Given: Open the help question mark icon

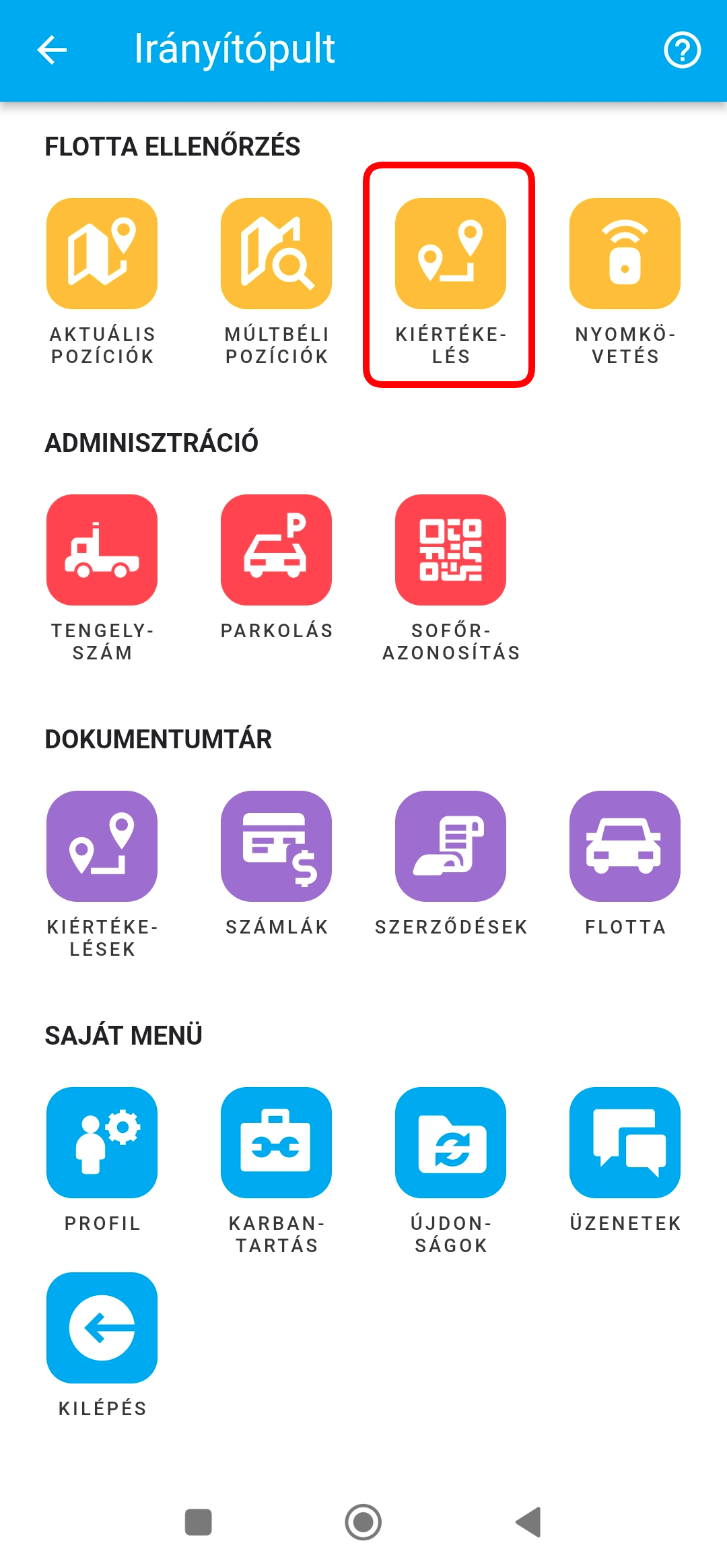Looking at the screenshot, I should point(682,50).
